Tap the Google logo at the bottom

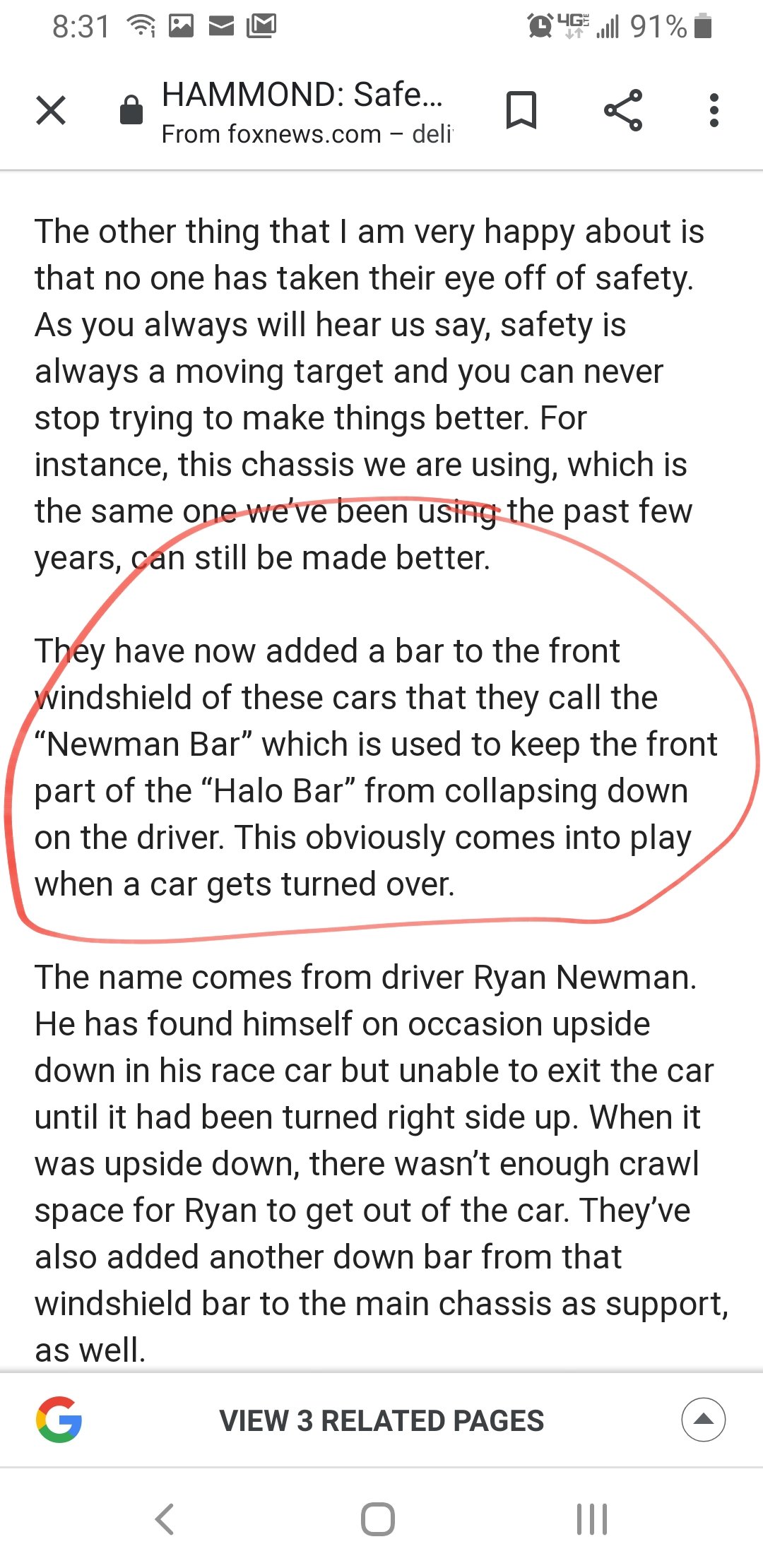[x=59, y=1420]
